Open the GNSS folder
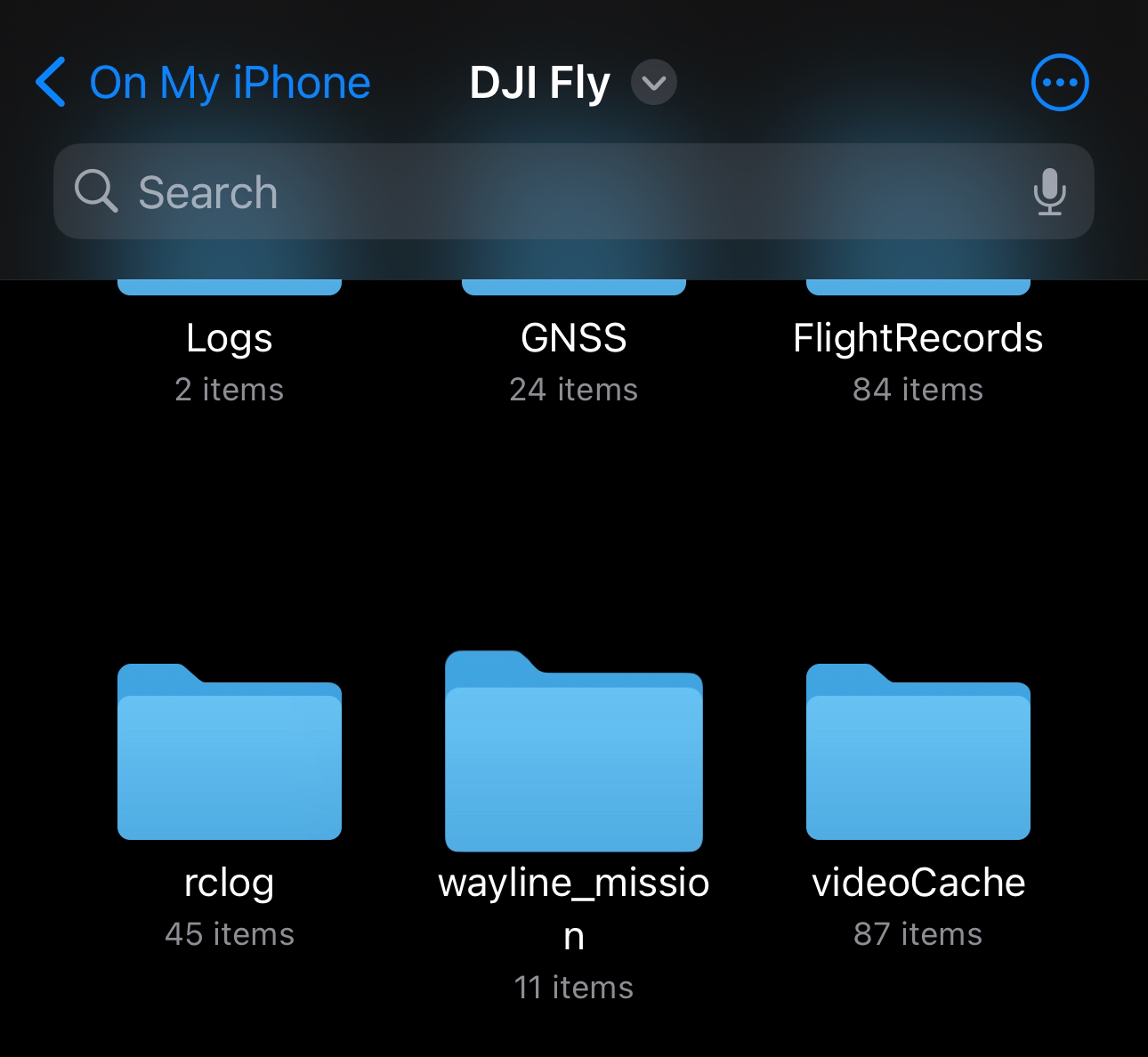The image size is (1148, 1057). pos(574,338)
